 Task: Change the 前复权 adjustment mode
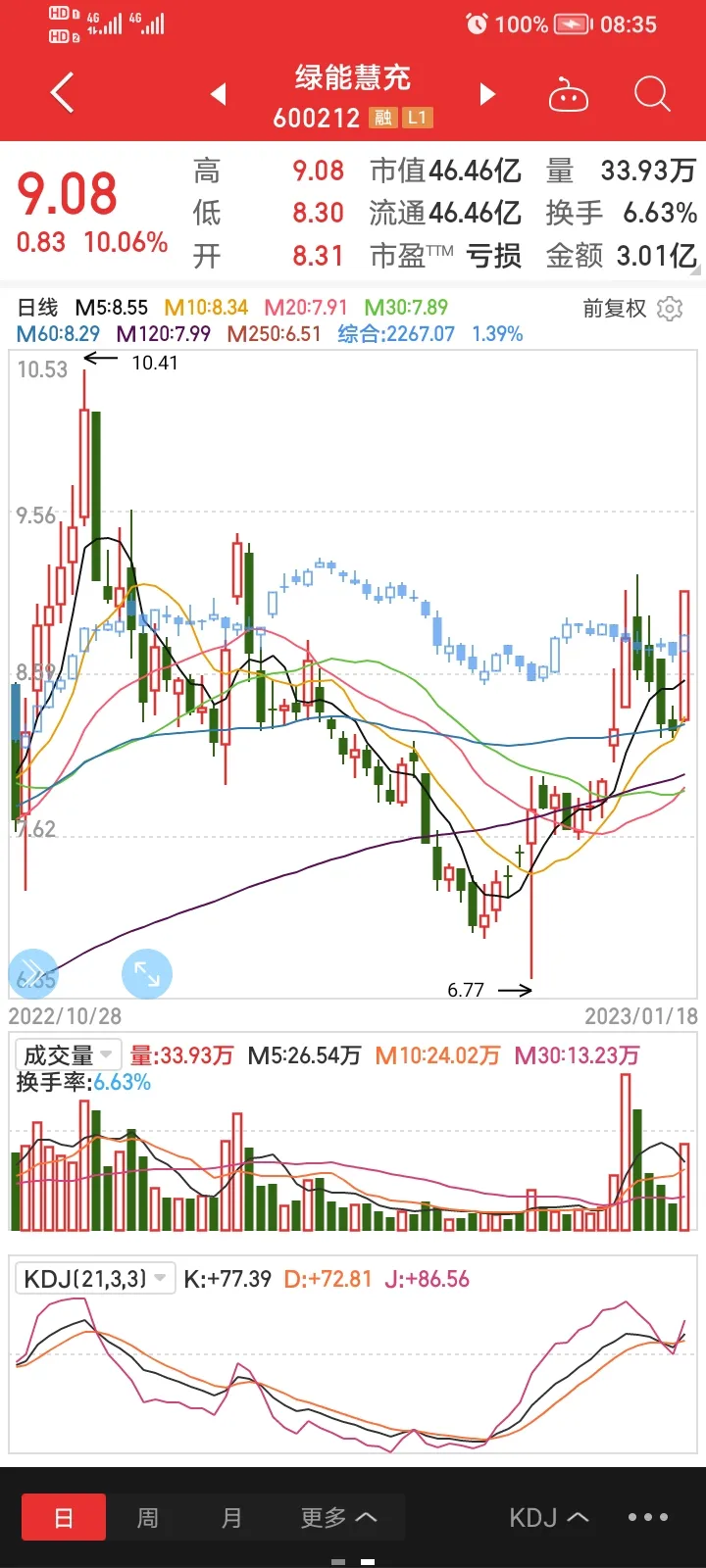coord(615,309)
